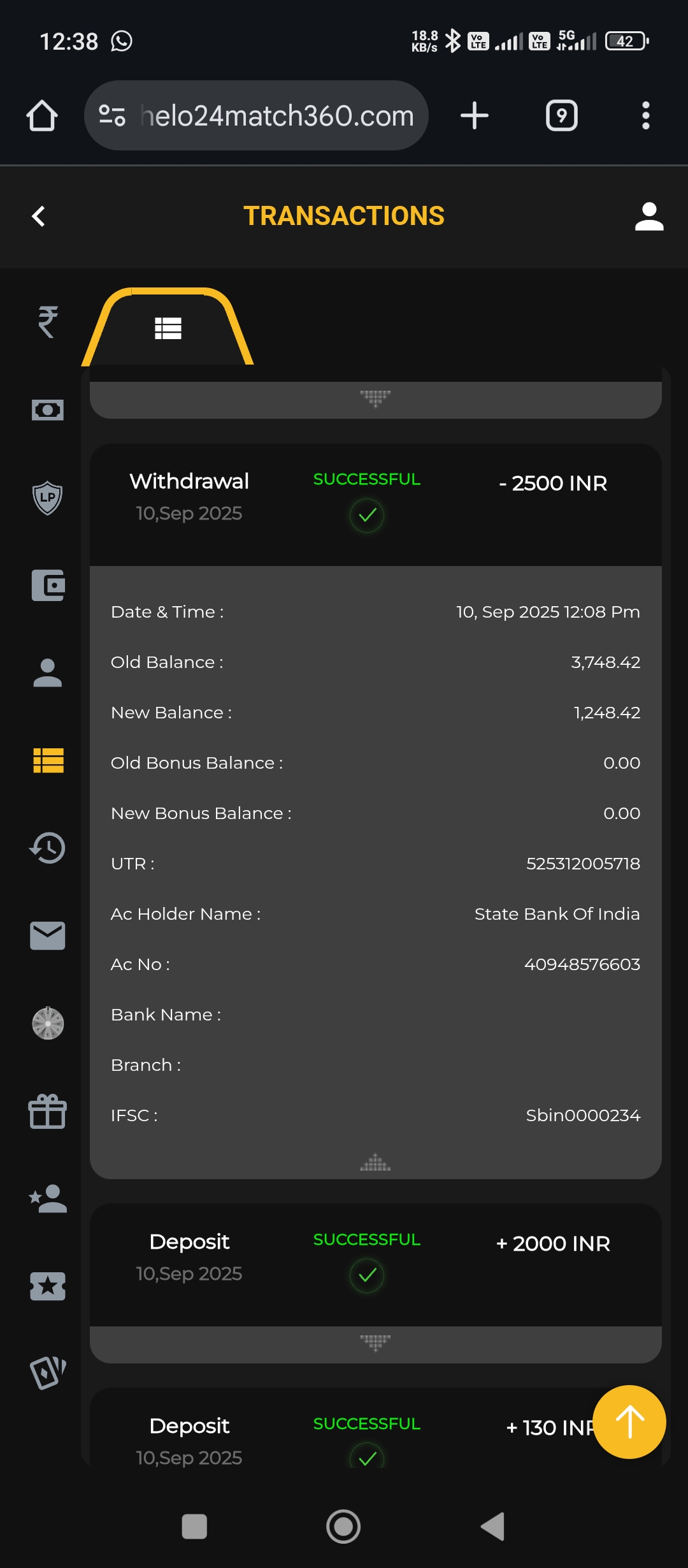688x1568 pixels.
Task: Open the history clock sidebar item
Action: point(48,848)
